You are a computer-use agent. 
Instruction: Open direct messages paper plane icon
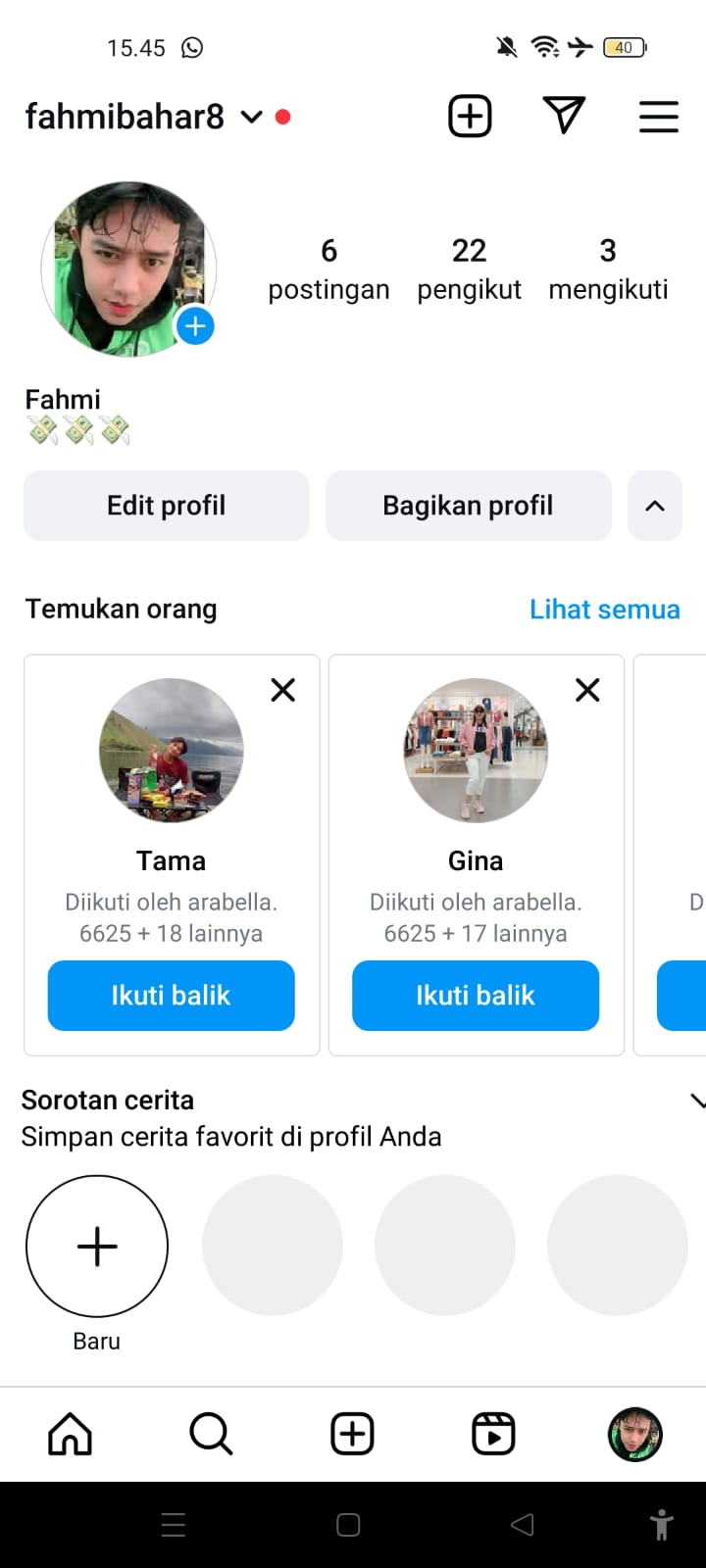click(564, 117)
